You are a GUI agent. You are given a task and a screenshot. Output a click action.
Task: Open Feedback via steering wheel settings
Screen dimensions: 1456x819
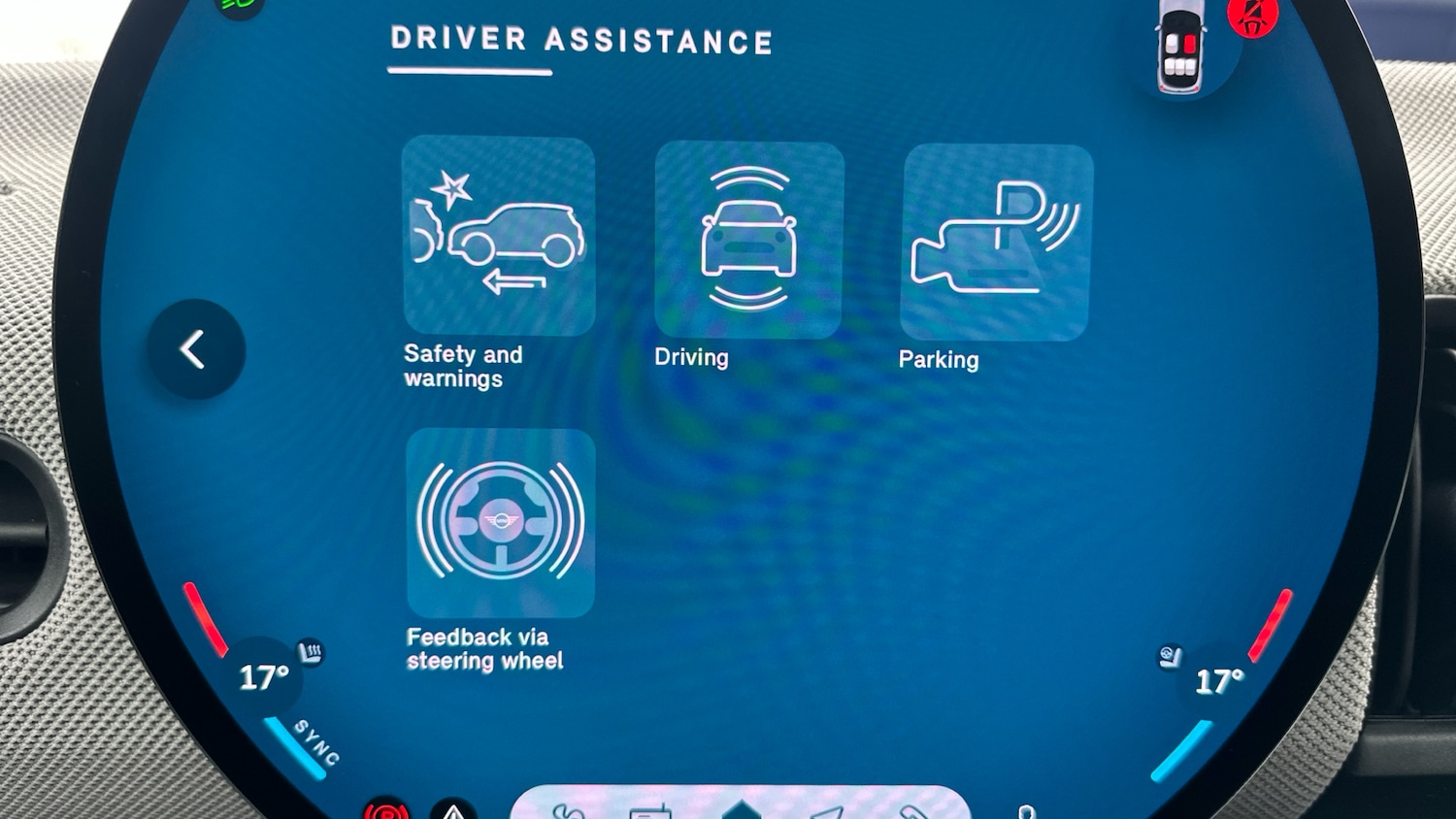click(500, 523)
